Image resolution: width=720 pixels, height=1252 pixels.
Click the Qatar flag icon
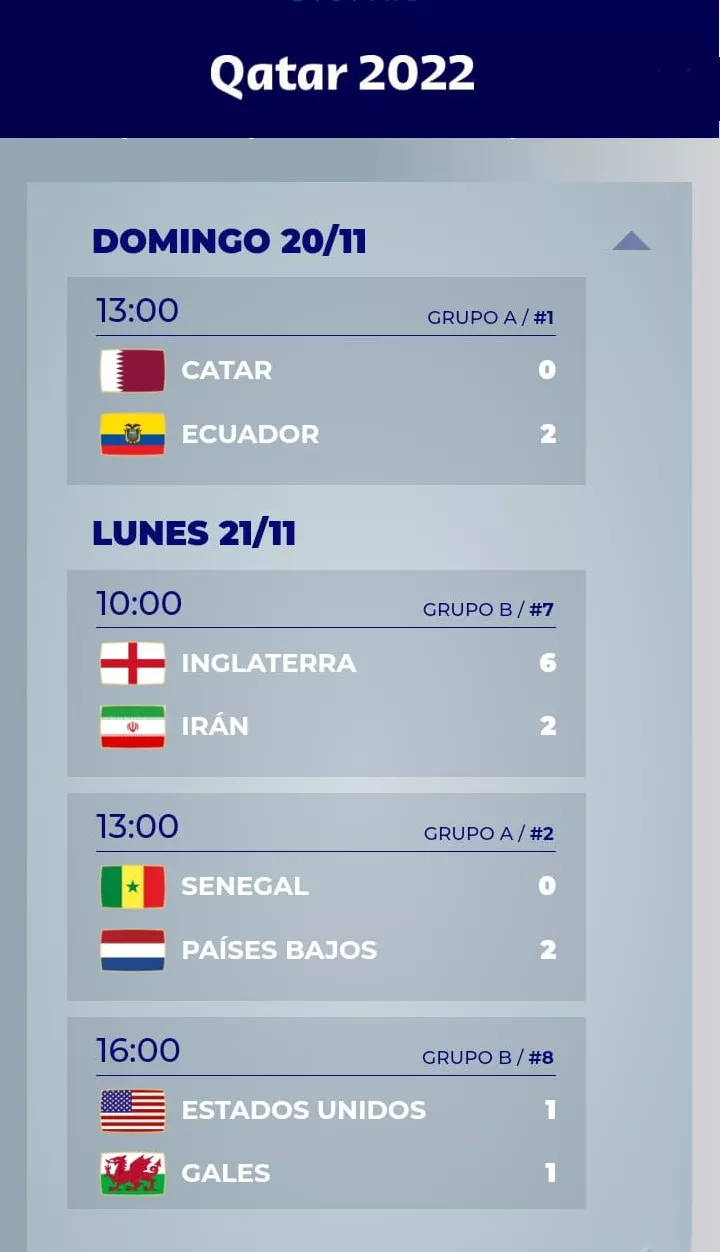pos(131,369)
